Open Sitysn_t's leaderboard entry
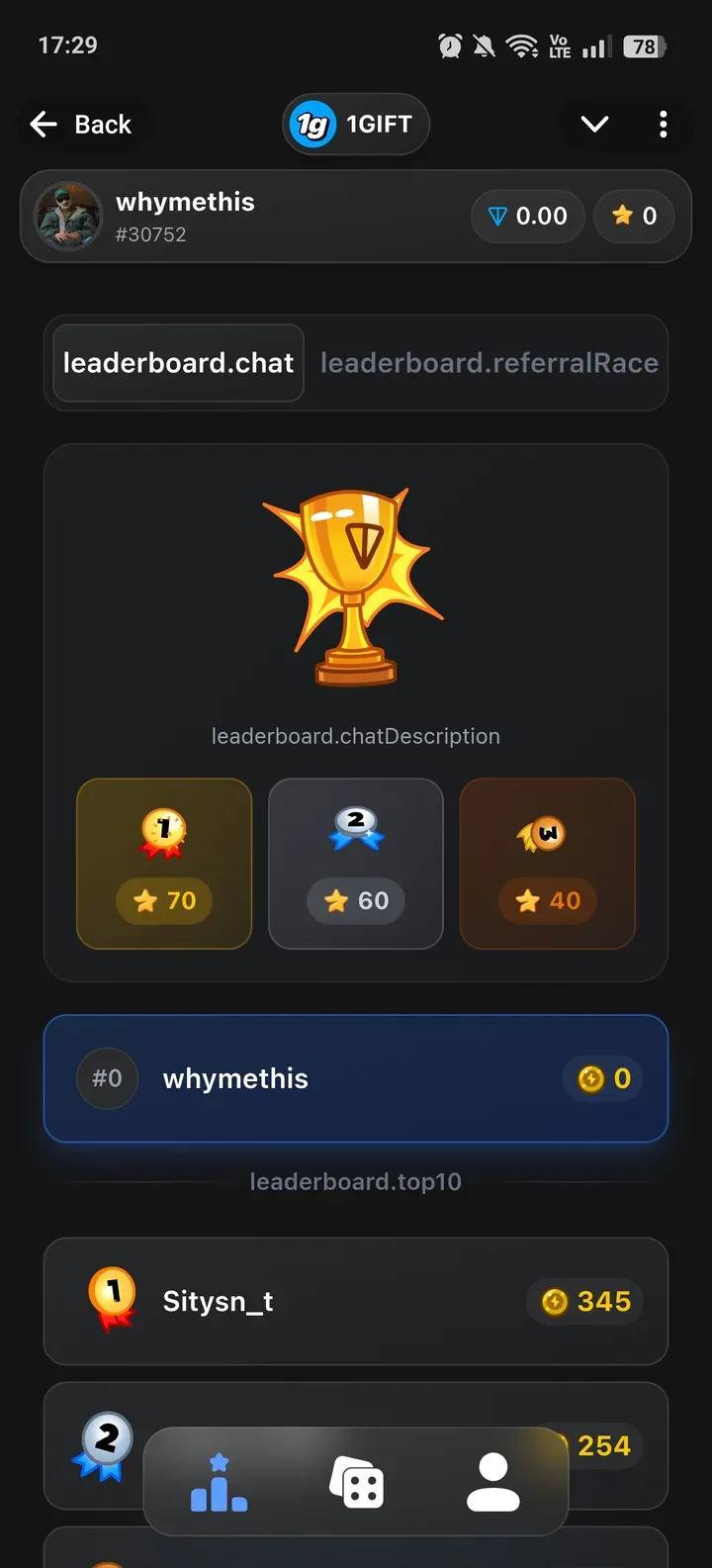Screen dimensions: 712x1568 (356, 1301)
